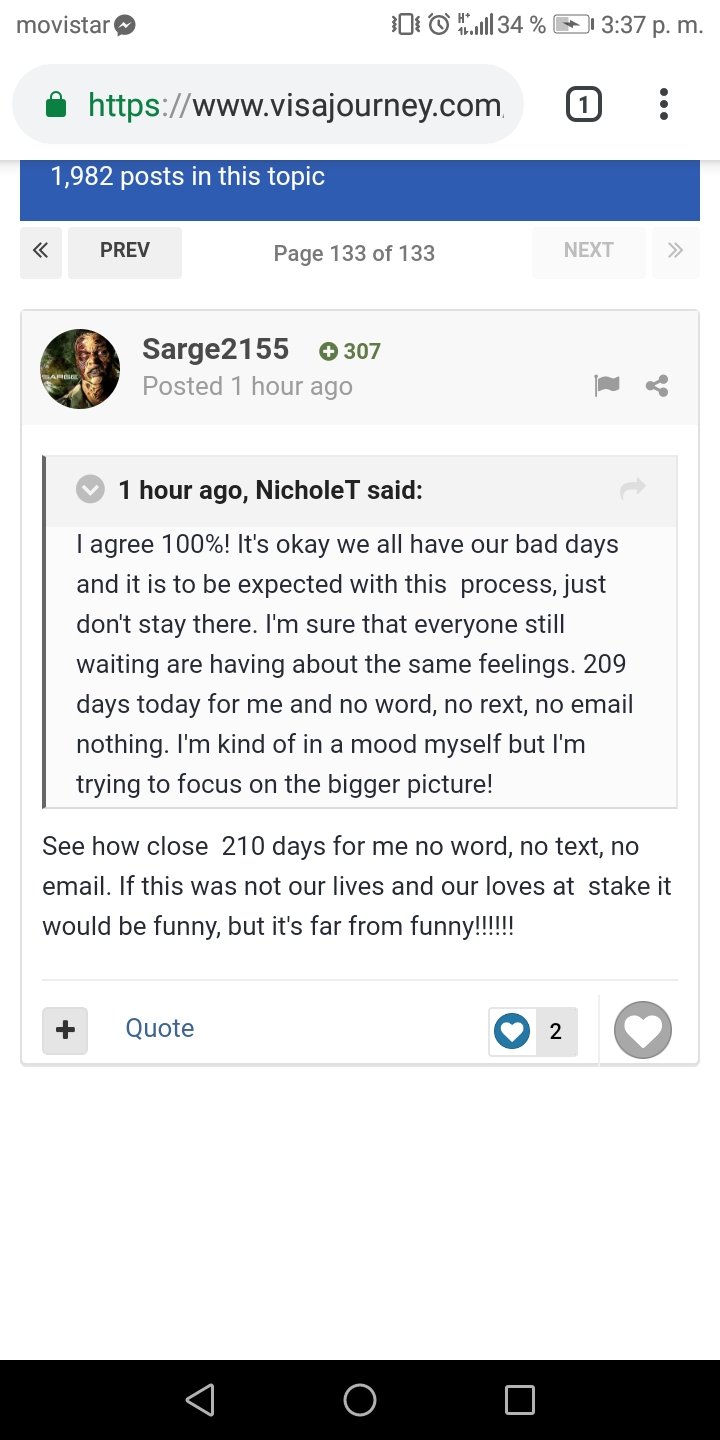Screen dimensions: 720x1440
Task: Like this post with heart button
Action: tap(643, 1030)
